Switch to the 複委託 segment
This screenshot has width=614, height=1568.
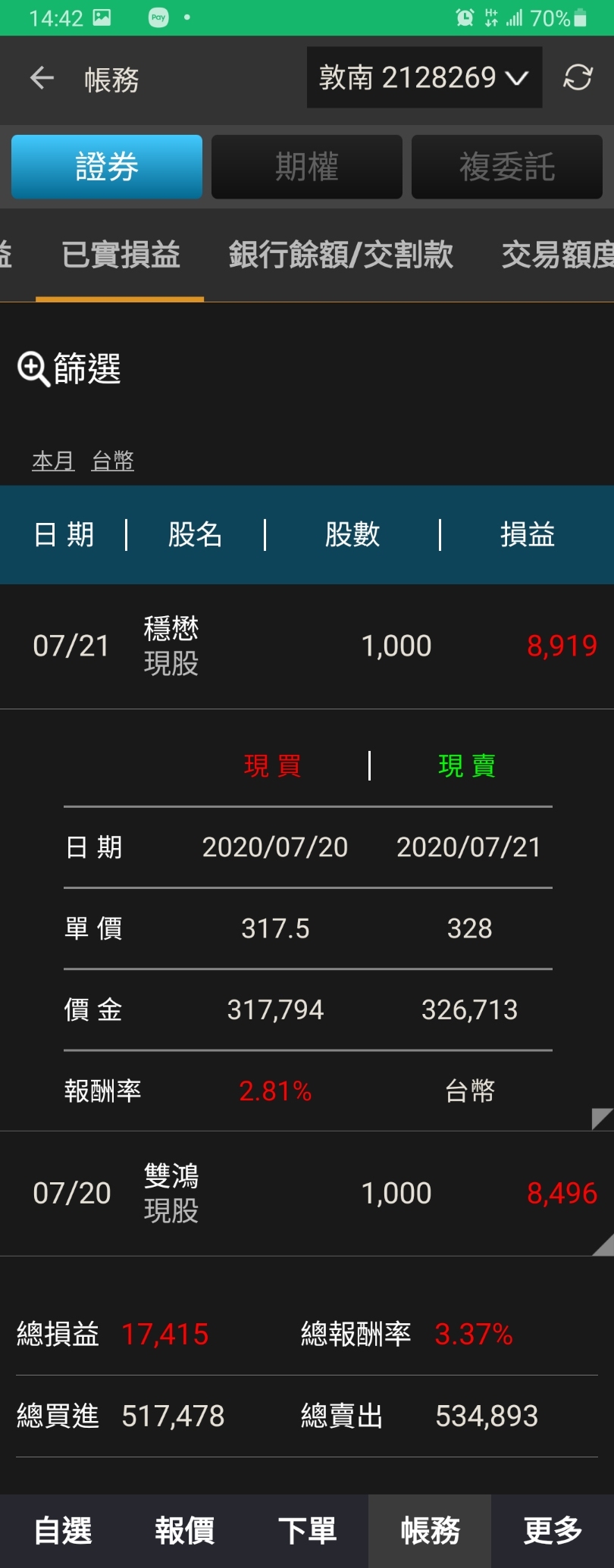[506, 167]
